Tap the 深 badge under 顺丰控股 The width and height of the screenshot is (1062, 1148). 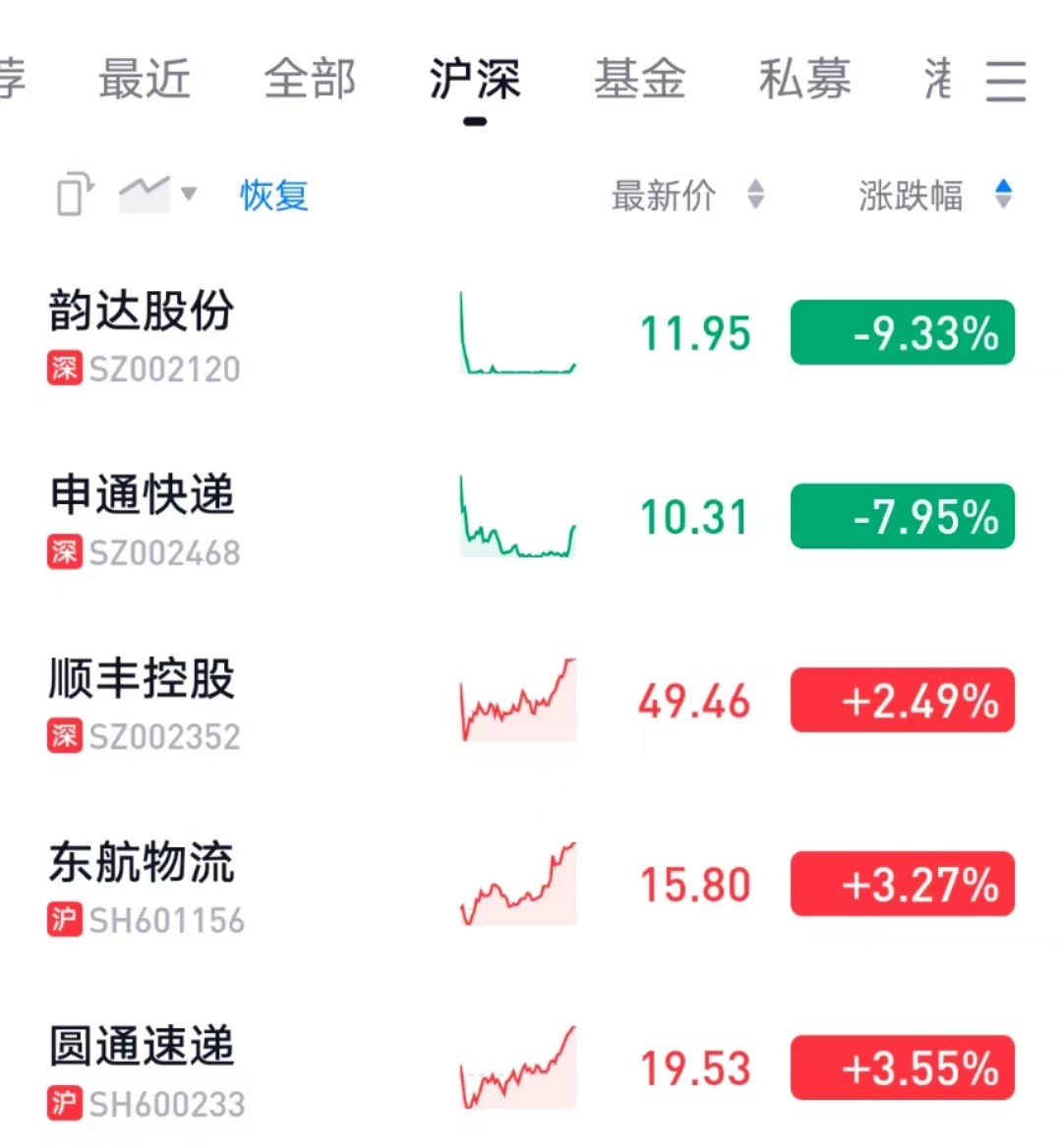tap(64, 736)
